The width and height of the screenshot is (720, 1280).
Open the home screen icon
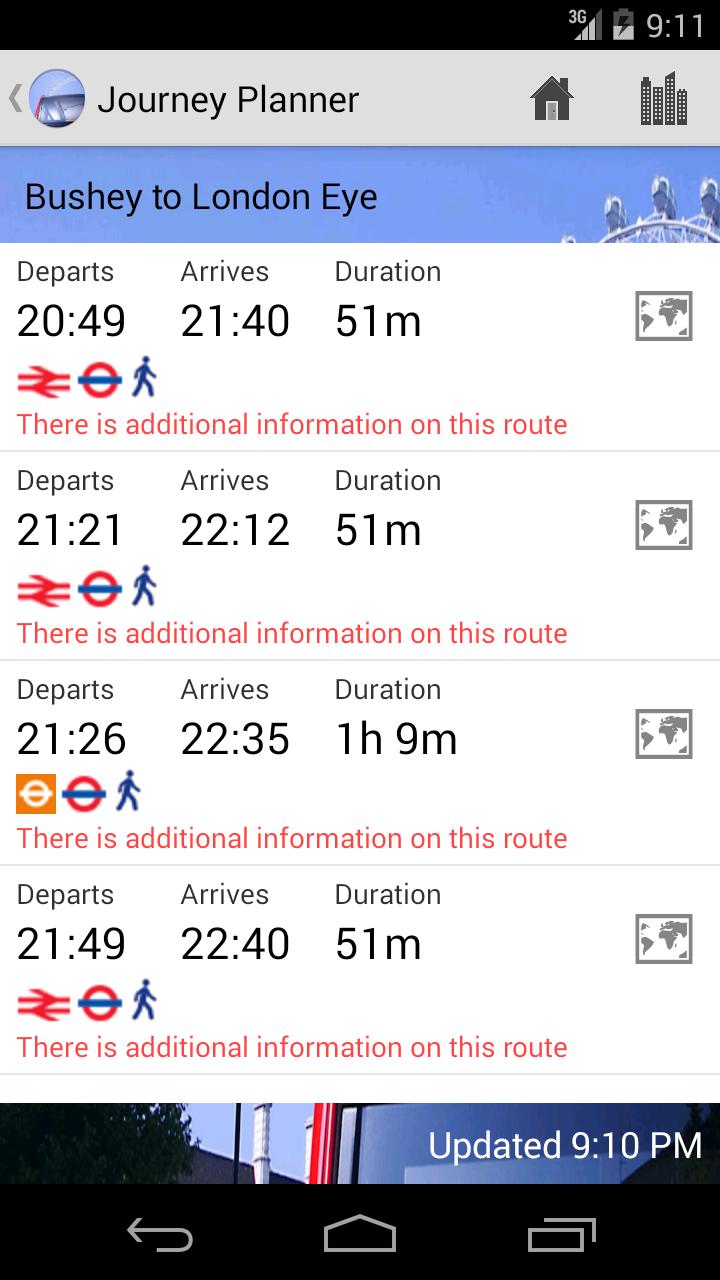click(553, 99)
